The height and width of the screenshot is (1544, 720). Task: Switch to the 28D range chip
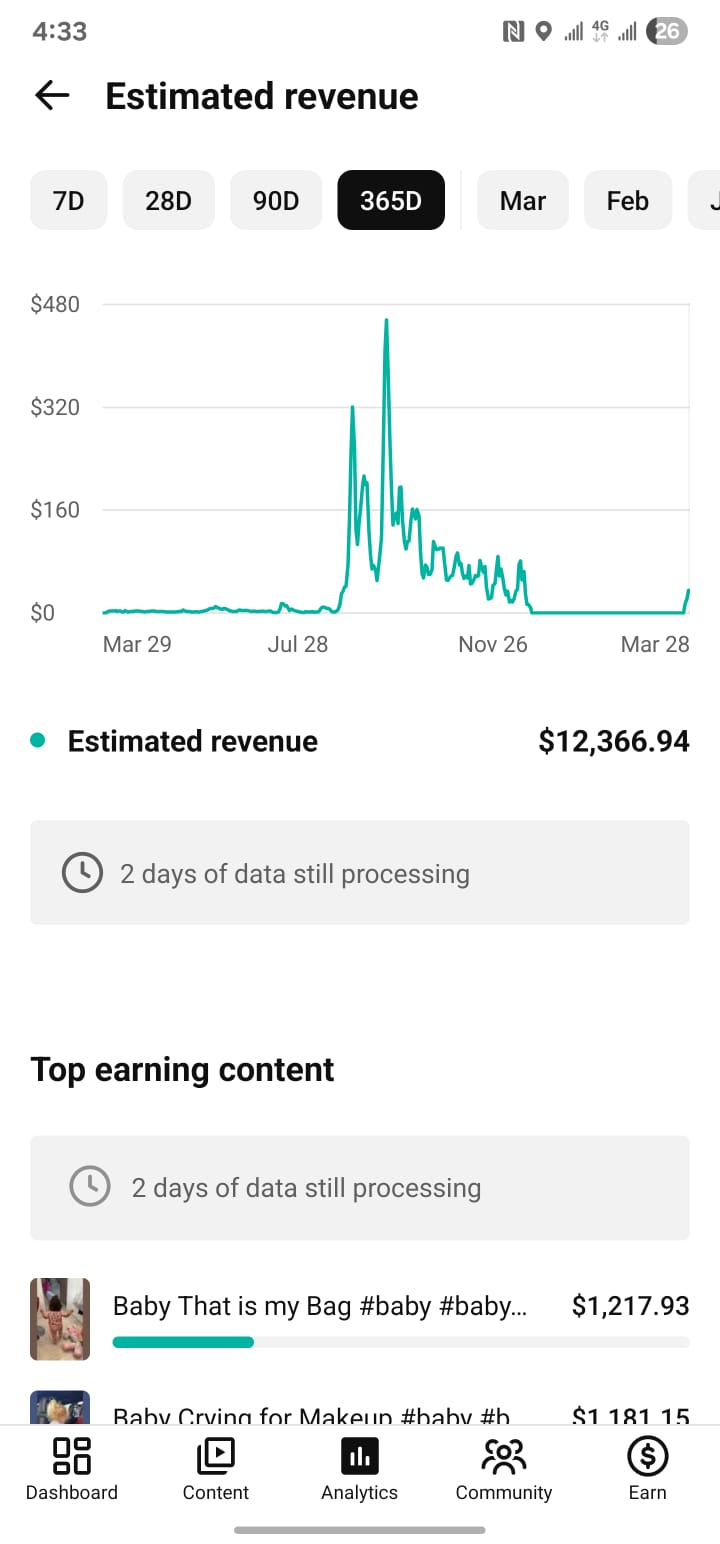[x=168, y=201]
